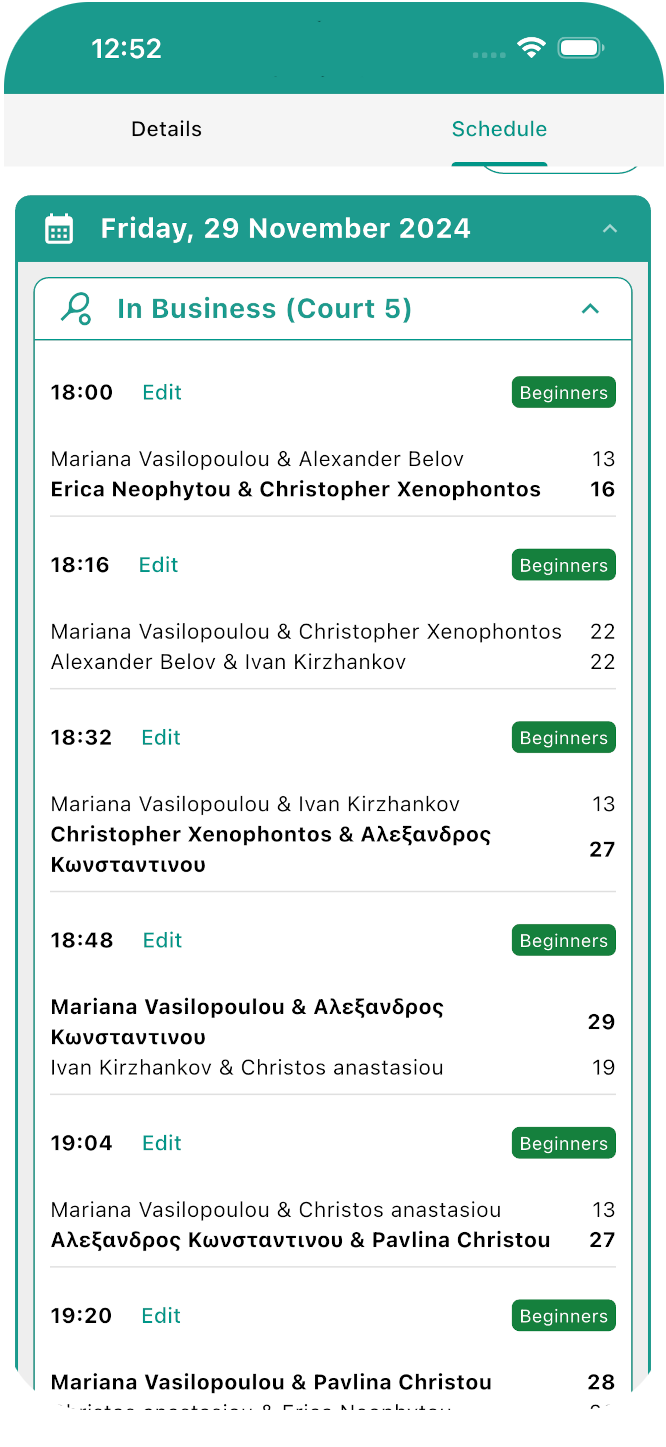Tap Edit for the 18:32 match

coord(161,737)
